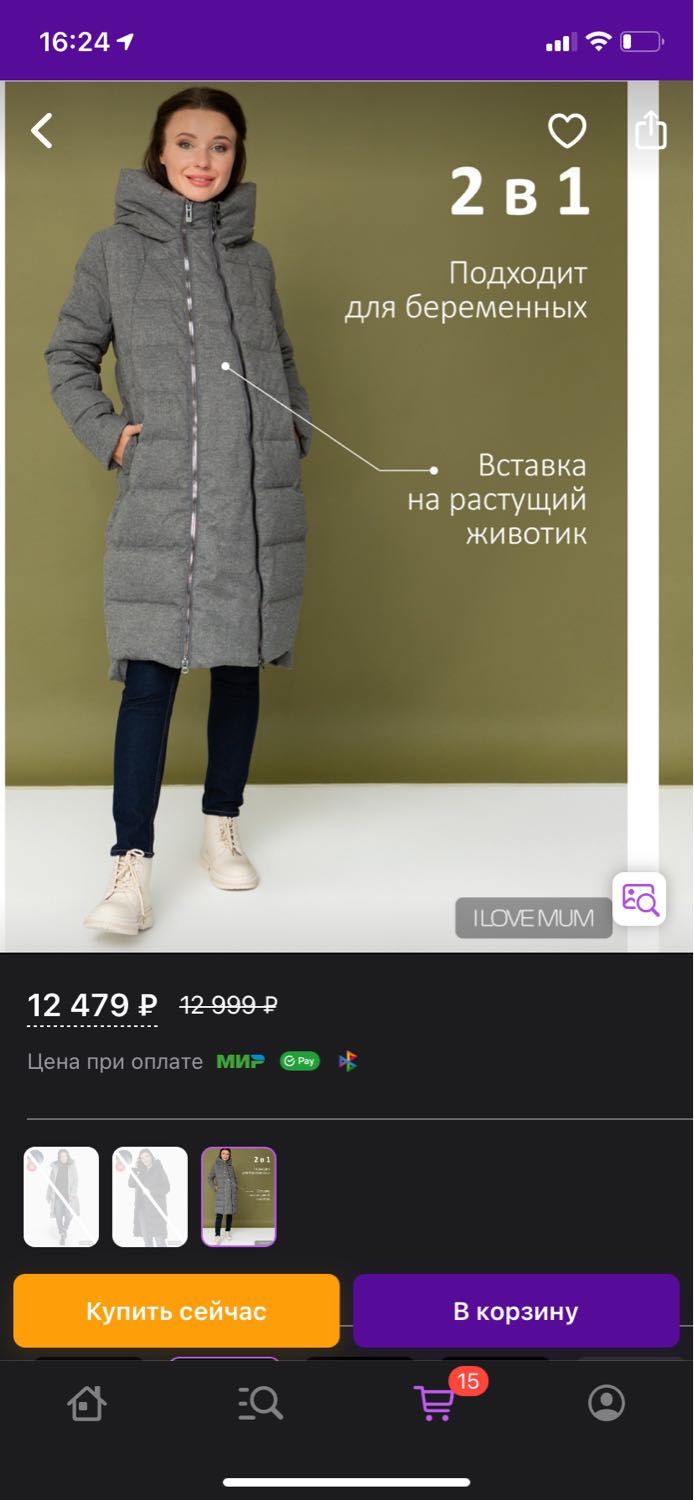This screenshot has width=694, height=1500.
Task: Add the coat via В корзину
Action: (x=516, y=1311)
